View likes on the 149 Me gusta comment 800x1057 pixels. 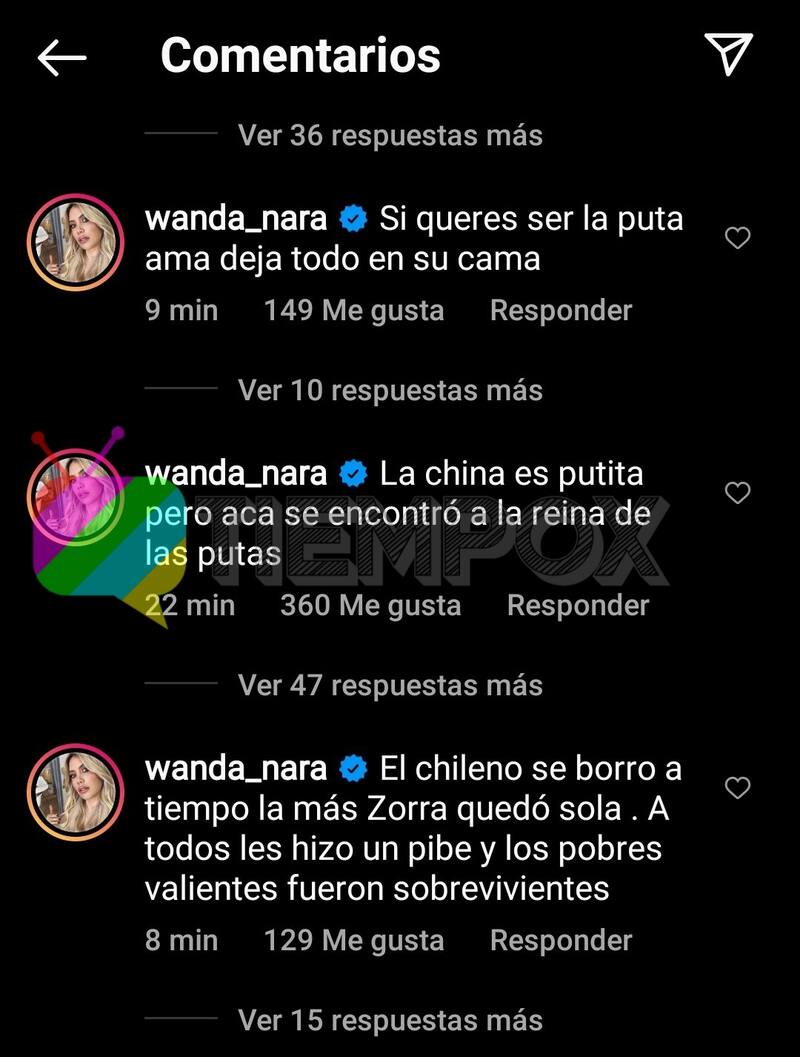354,310
